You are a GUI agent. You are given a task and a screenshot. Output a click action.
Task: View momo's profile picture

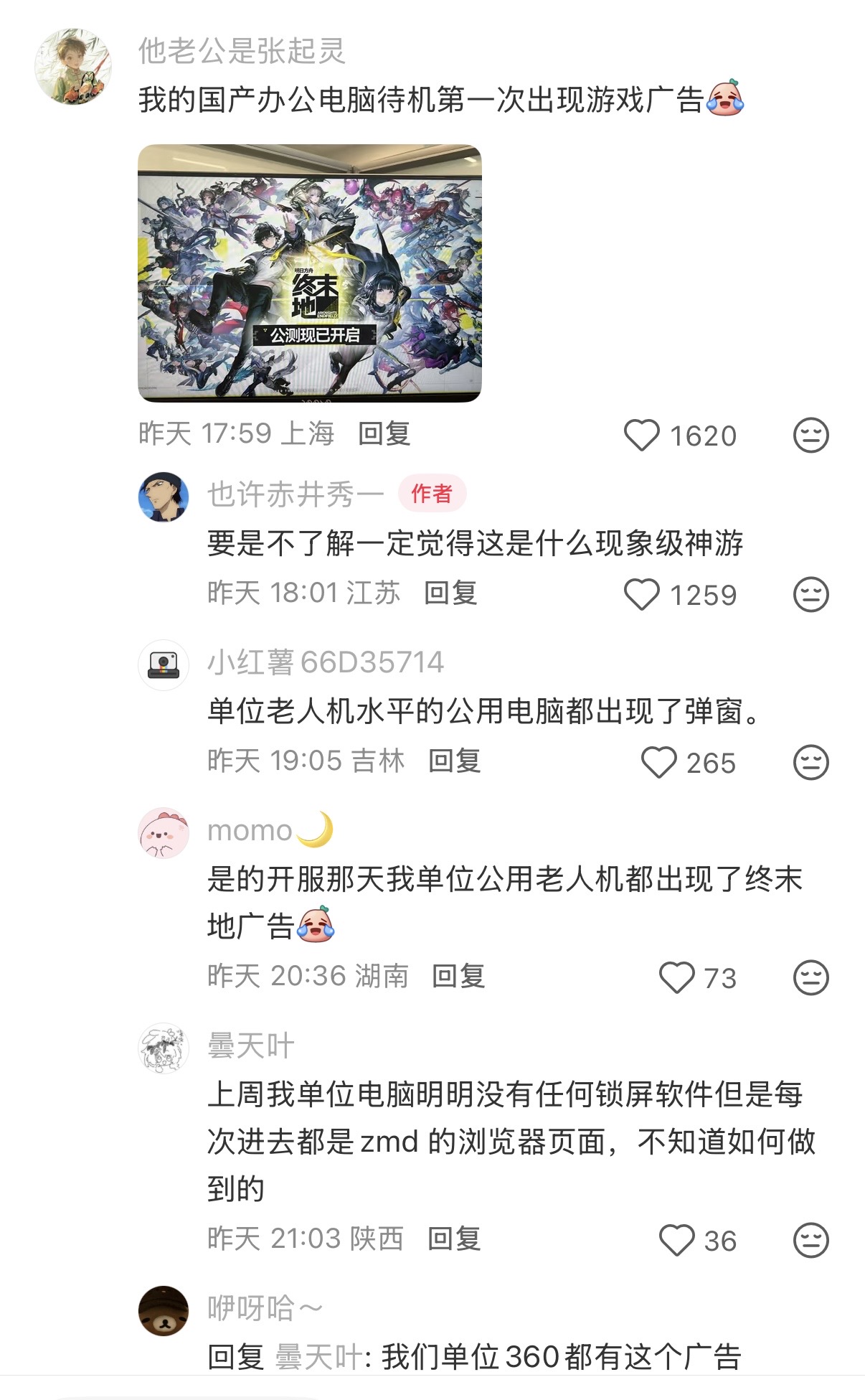click(x=164, y=832)
